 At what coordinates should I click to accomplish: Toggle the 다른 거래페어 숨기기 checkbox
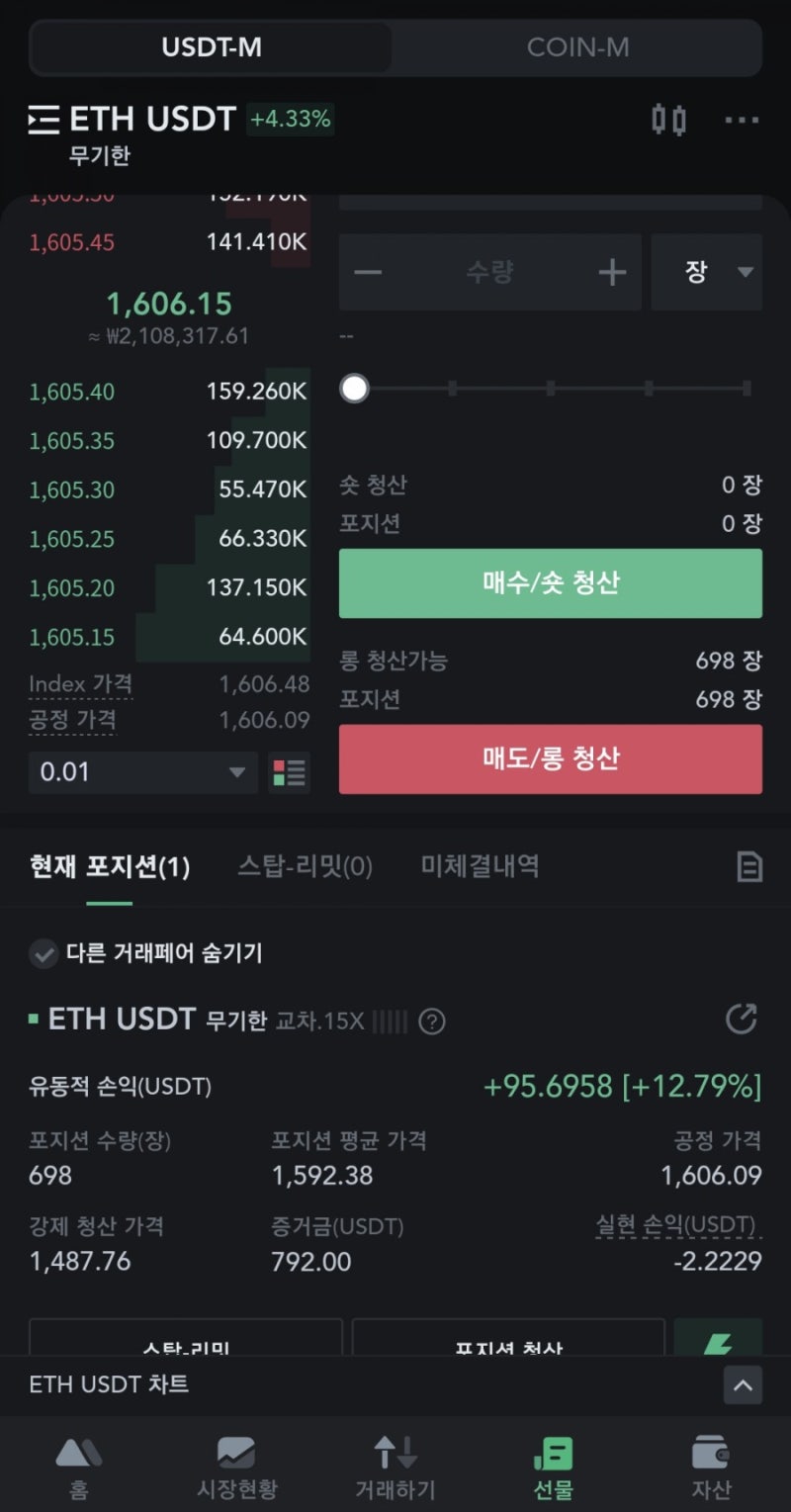click(x=44, y=954)
